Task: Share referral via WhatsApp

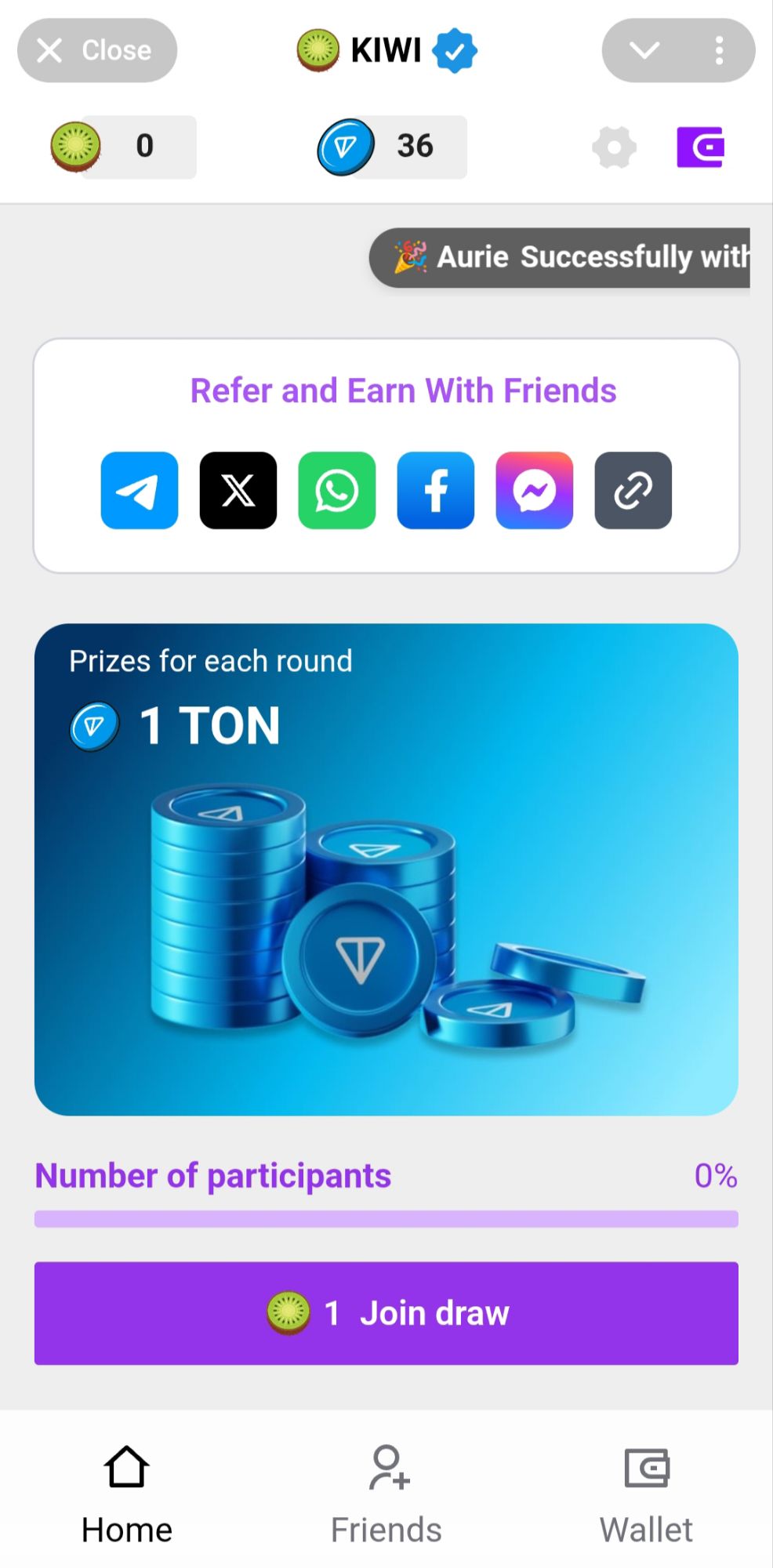Action: [x=337, y=491]
